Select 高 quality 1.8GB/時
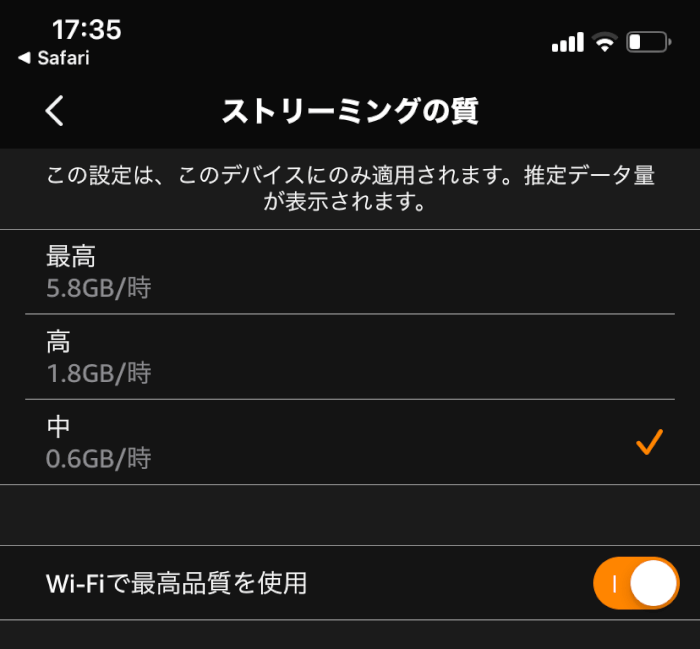 pyautogui.click(x=350, y=357)
